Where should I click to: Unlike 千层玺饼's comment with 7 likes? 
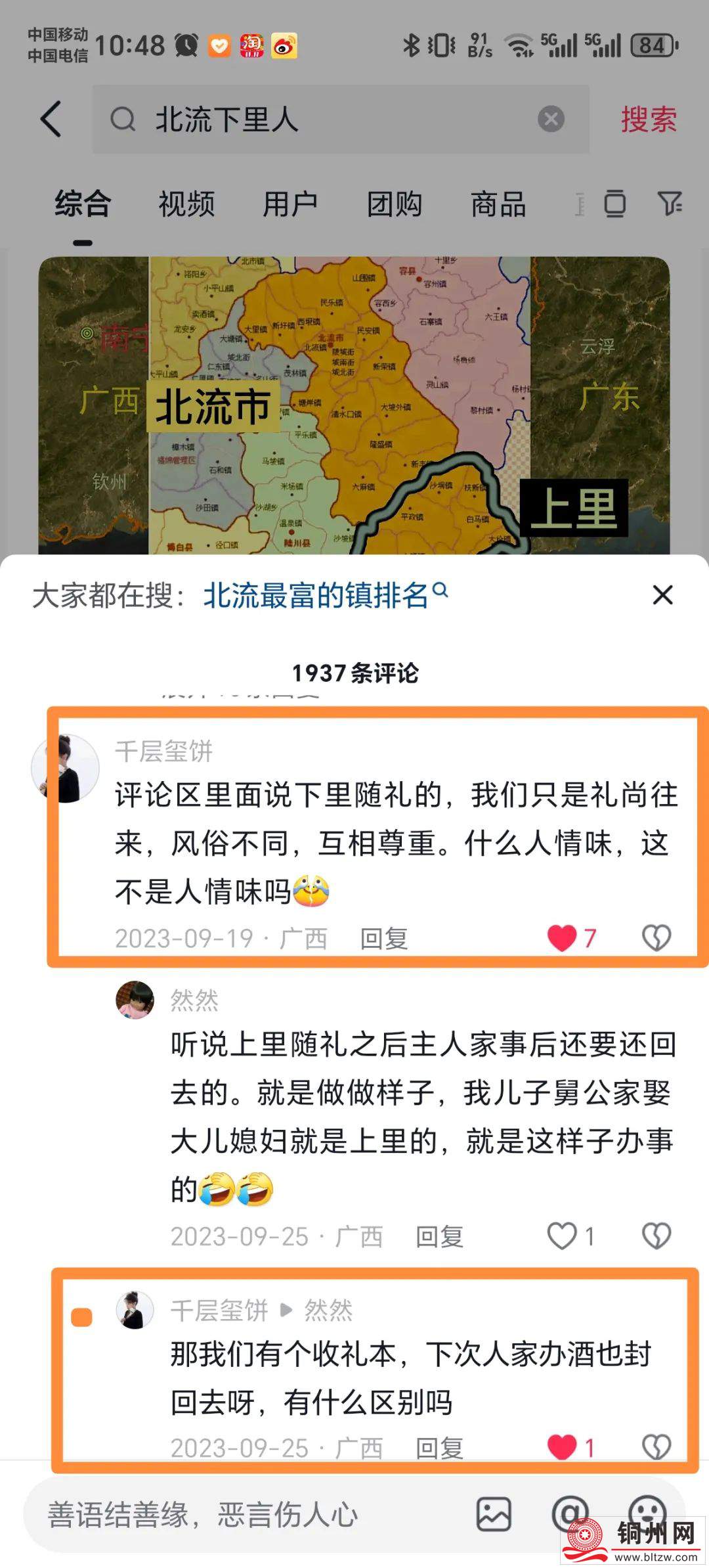coord(562,938)
